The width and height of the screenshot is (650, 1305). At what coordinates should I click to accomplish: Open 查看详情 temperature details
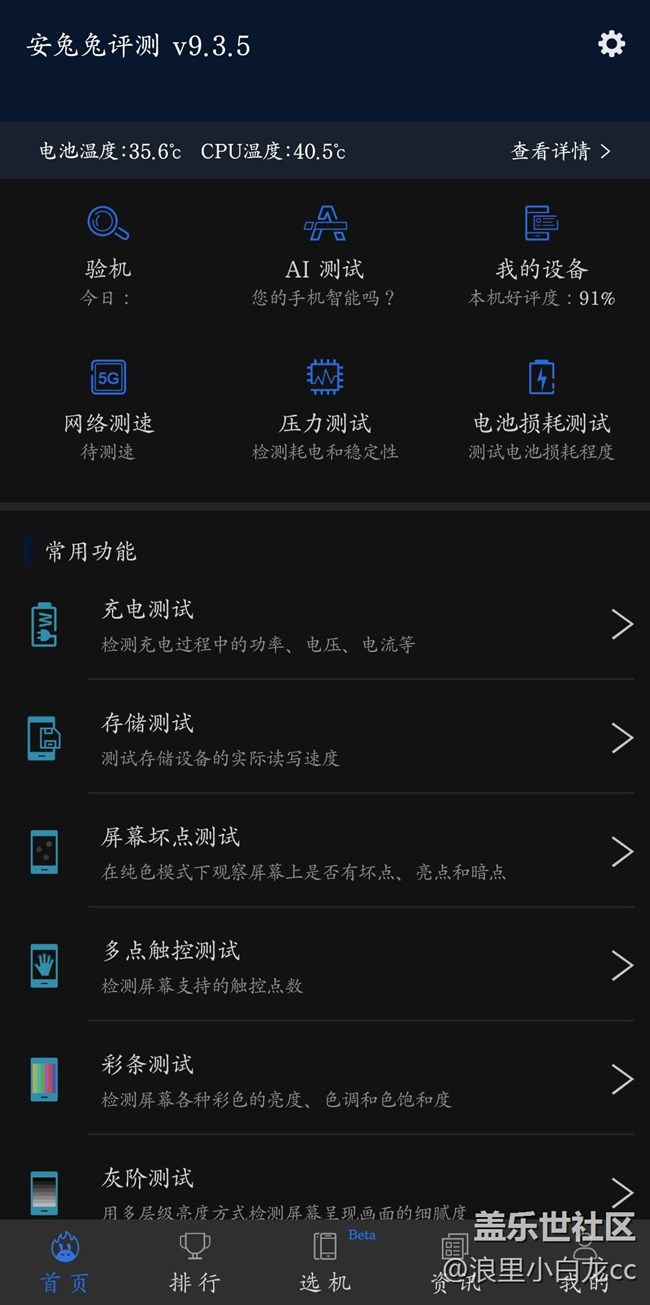point(560,151)
